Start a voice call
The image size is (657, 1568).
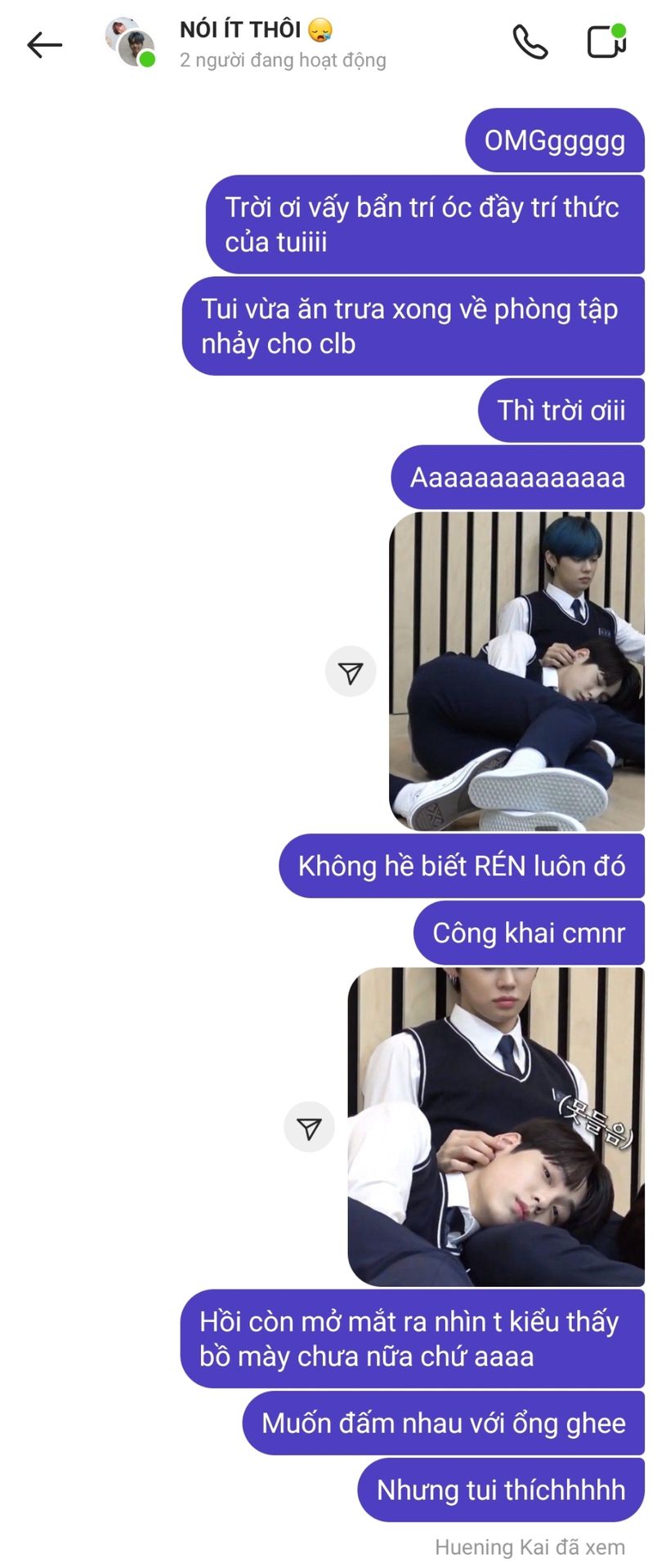click(530, 42)
